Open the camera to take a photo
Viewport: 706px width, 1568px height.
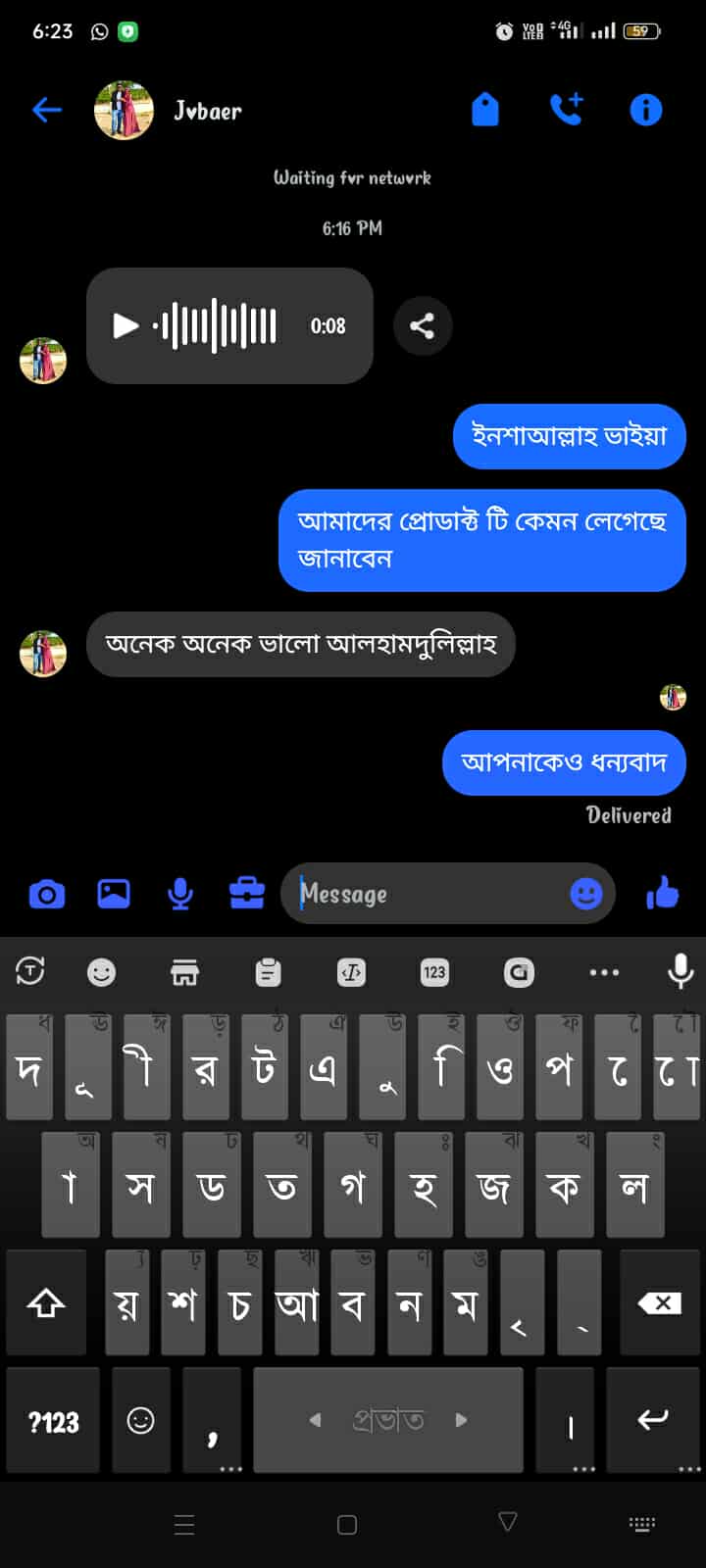pos(47,894)
